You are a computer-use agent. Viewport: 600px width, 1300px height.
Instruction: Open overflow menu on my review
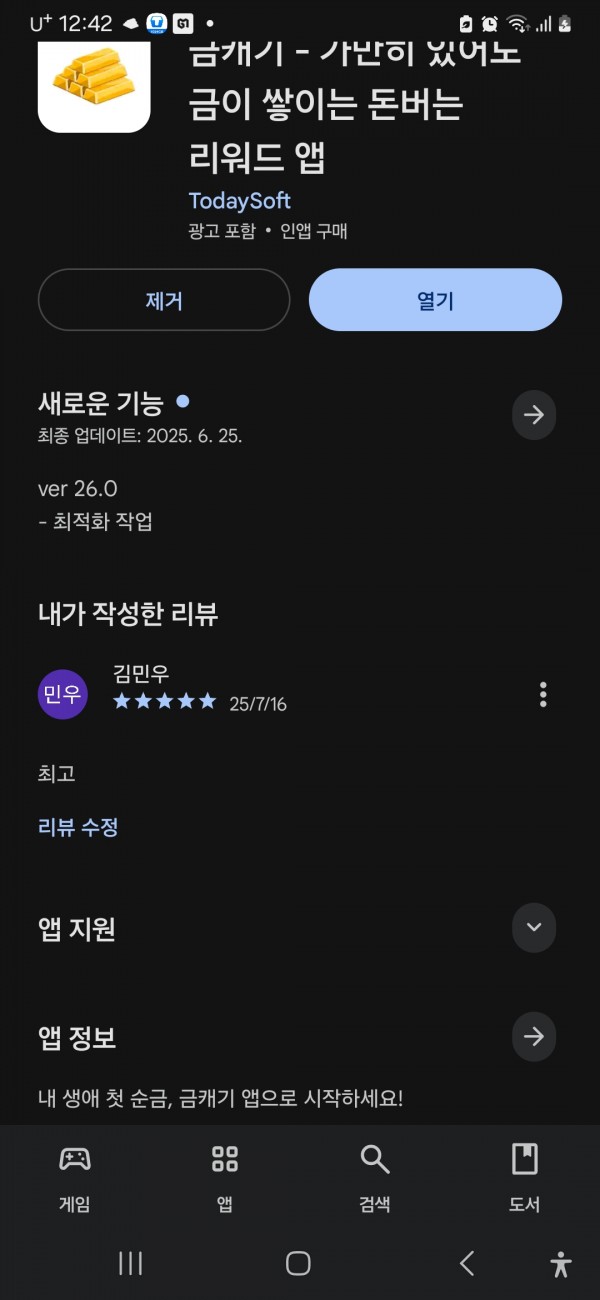point(543,694)
